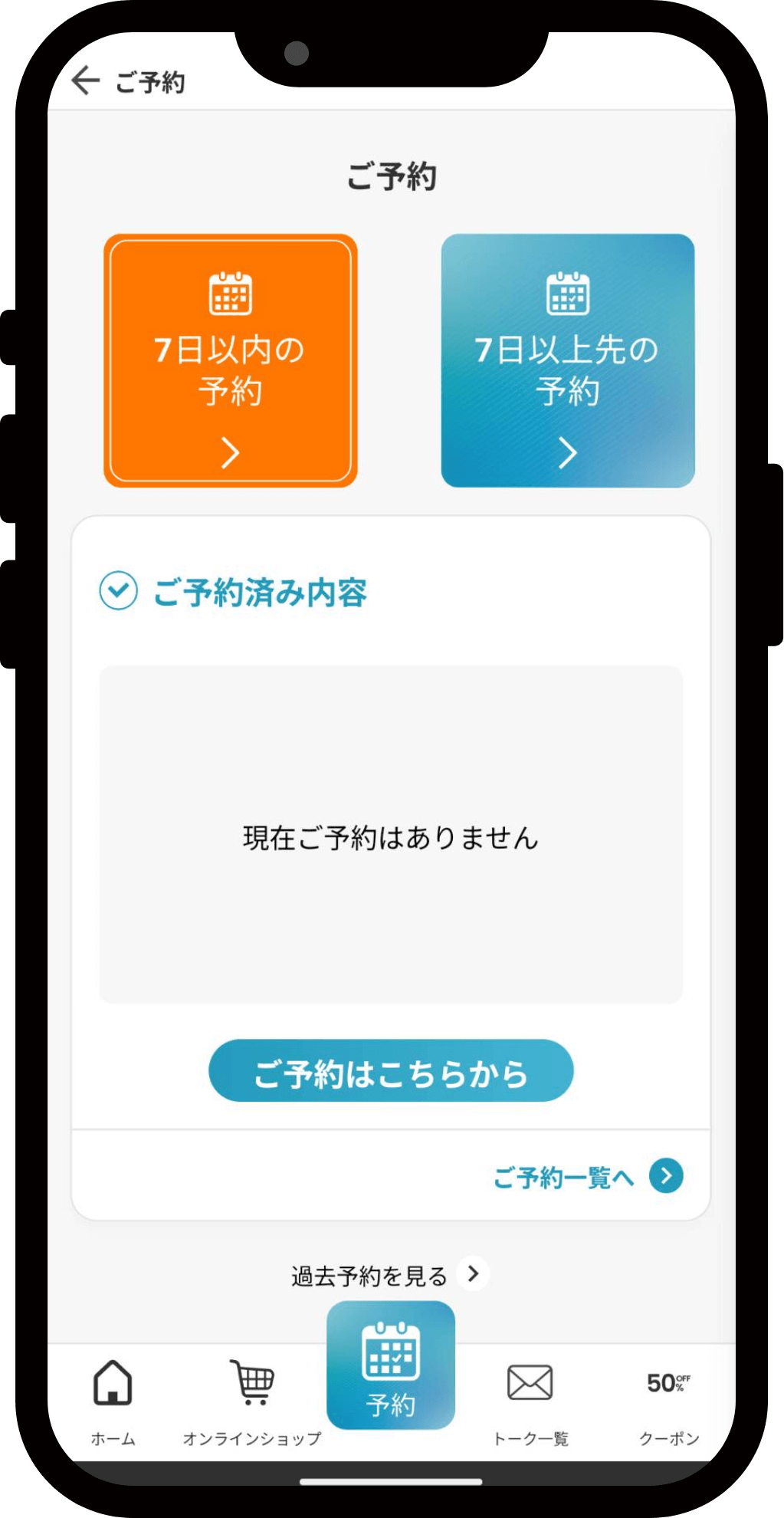784x1518 pixels.
Task: Open the ご予約一覧へ link
Action: pyautogui.click(x=587, y=1176)
